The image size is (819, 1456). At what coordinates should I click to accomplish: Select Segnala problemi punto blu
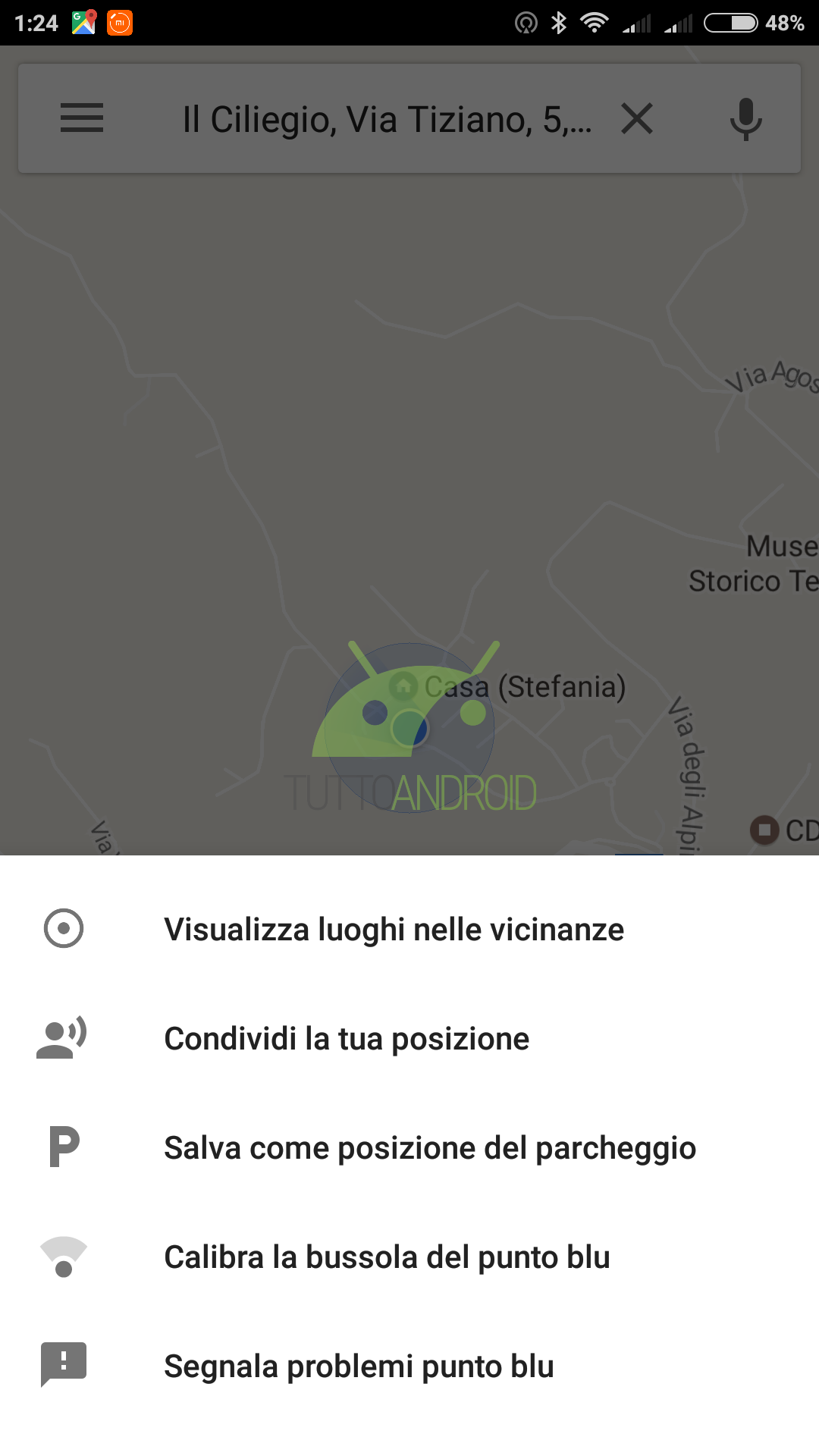pyautogui.click(x=359, y=1366)
